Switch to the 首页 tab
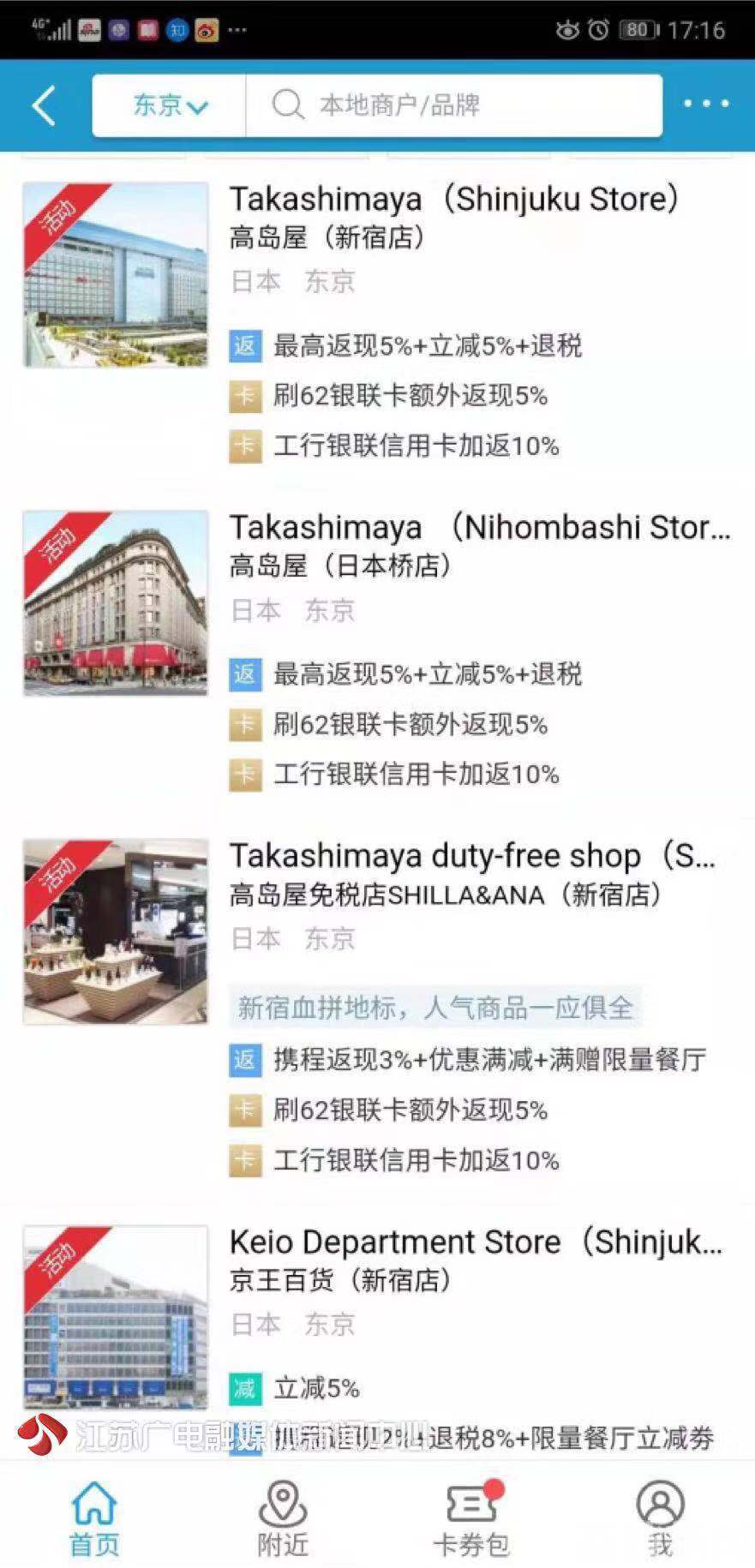Viewport: 755px width, 1568px height. [94, 1517]
